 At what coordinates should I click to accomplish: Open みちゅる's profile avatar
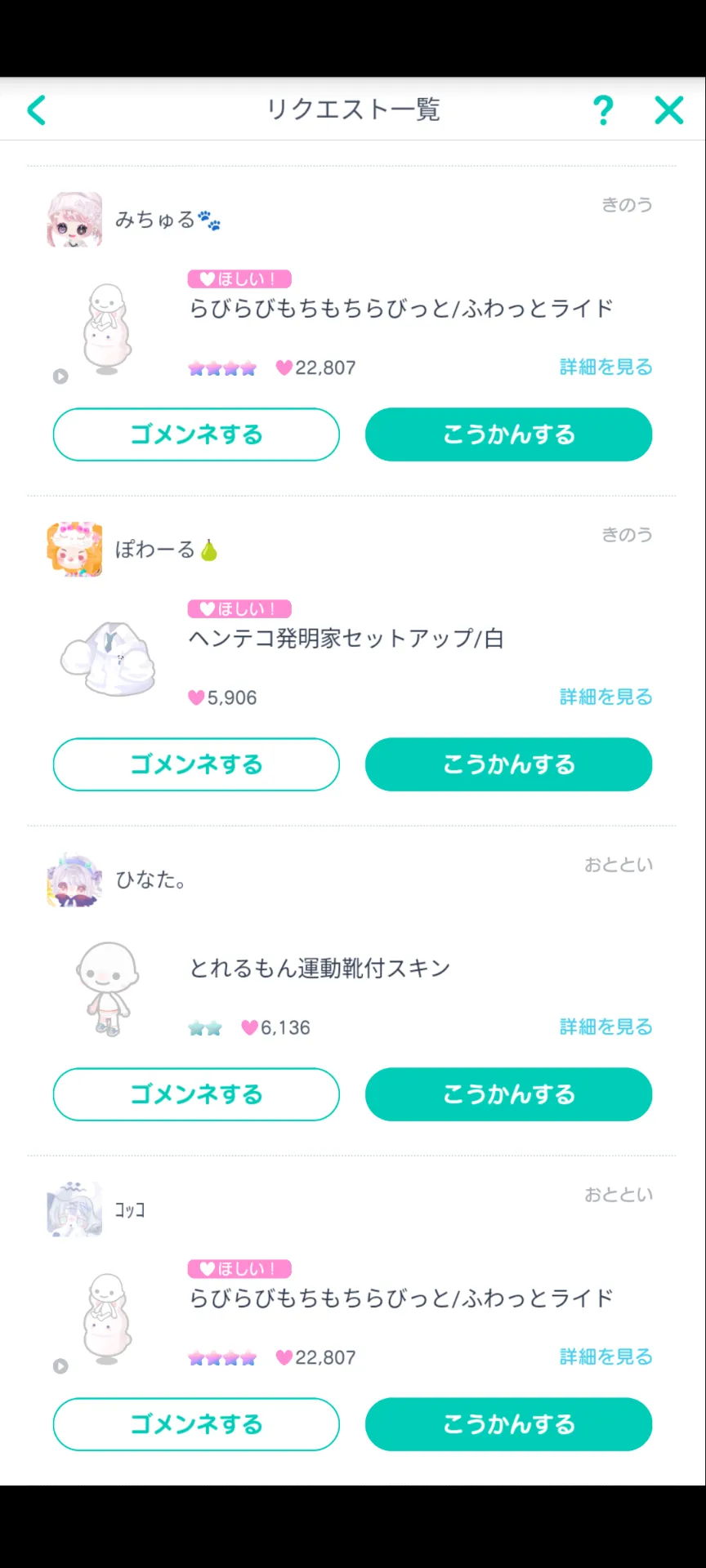coord(74,220)
